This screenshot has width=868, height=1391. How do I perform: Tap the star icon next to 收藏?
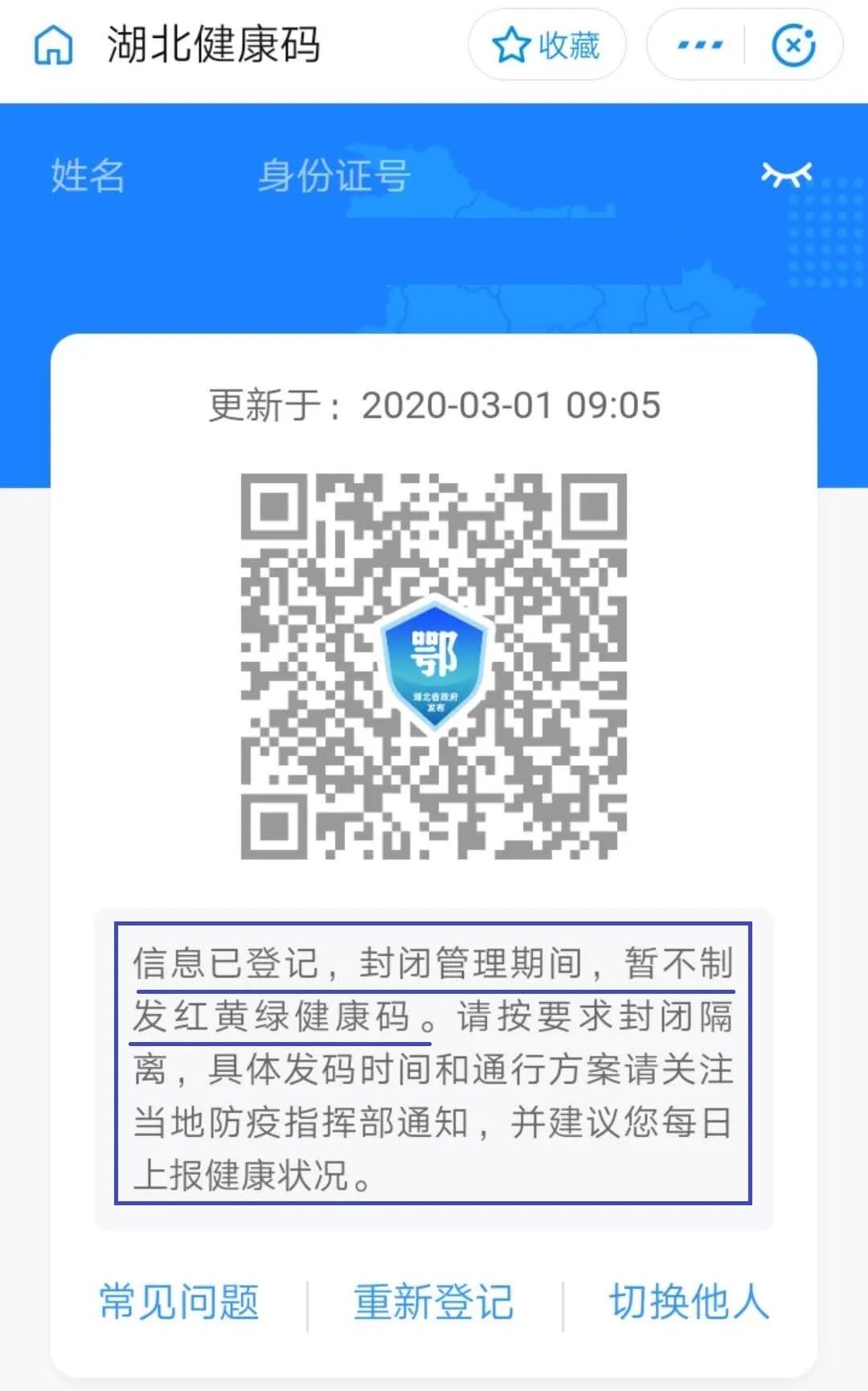(512, 46)
